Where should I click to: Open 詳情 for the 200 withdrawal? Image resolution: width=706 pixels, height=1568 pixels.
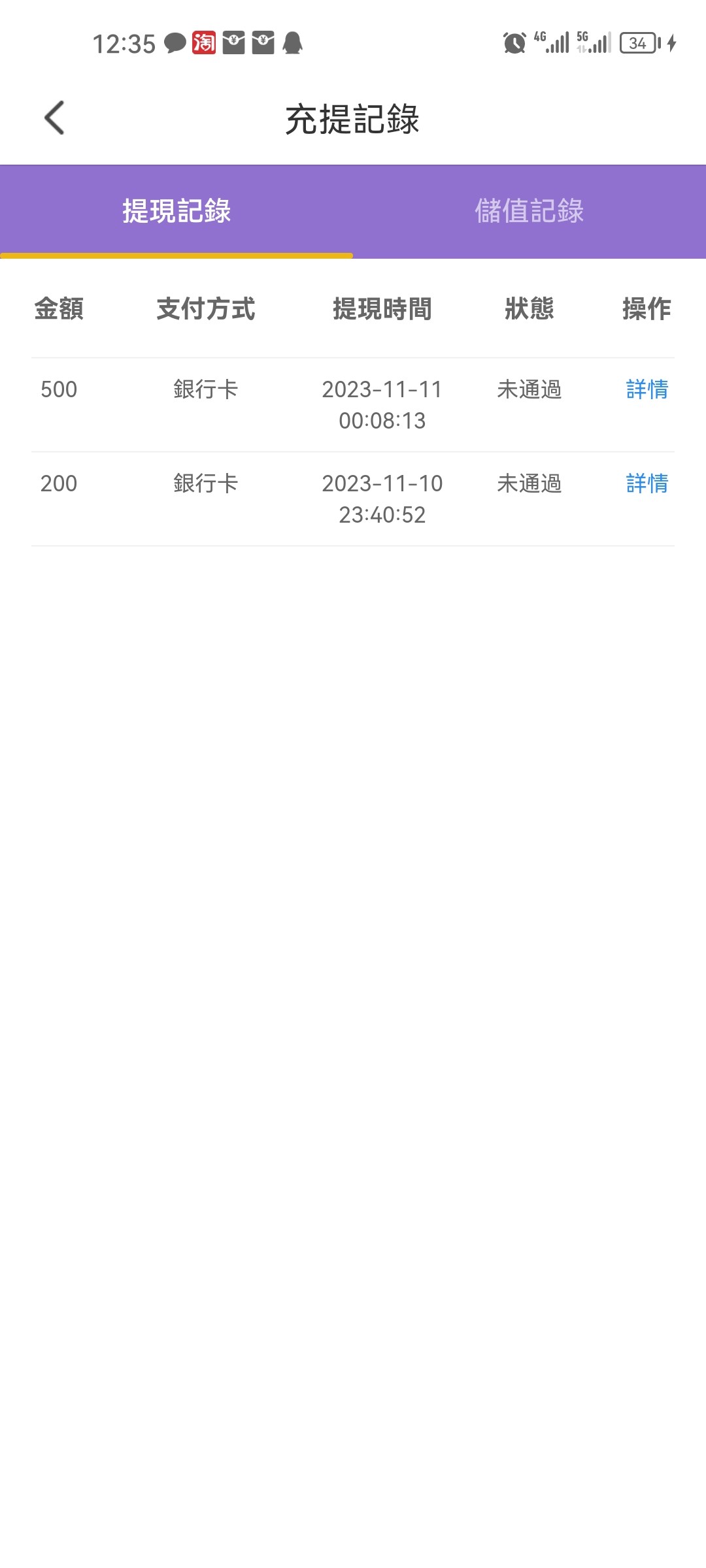point(646,485)
